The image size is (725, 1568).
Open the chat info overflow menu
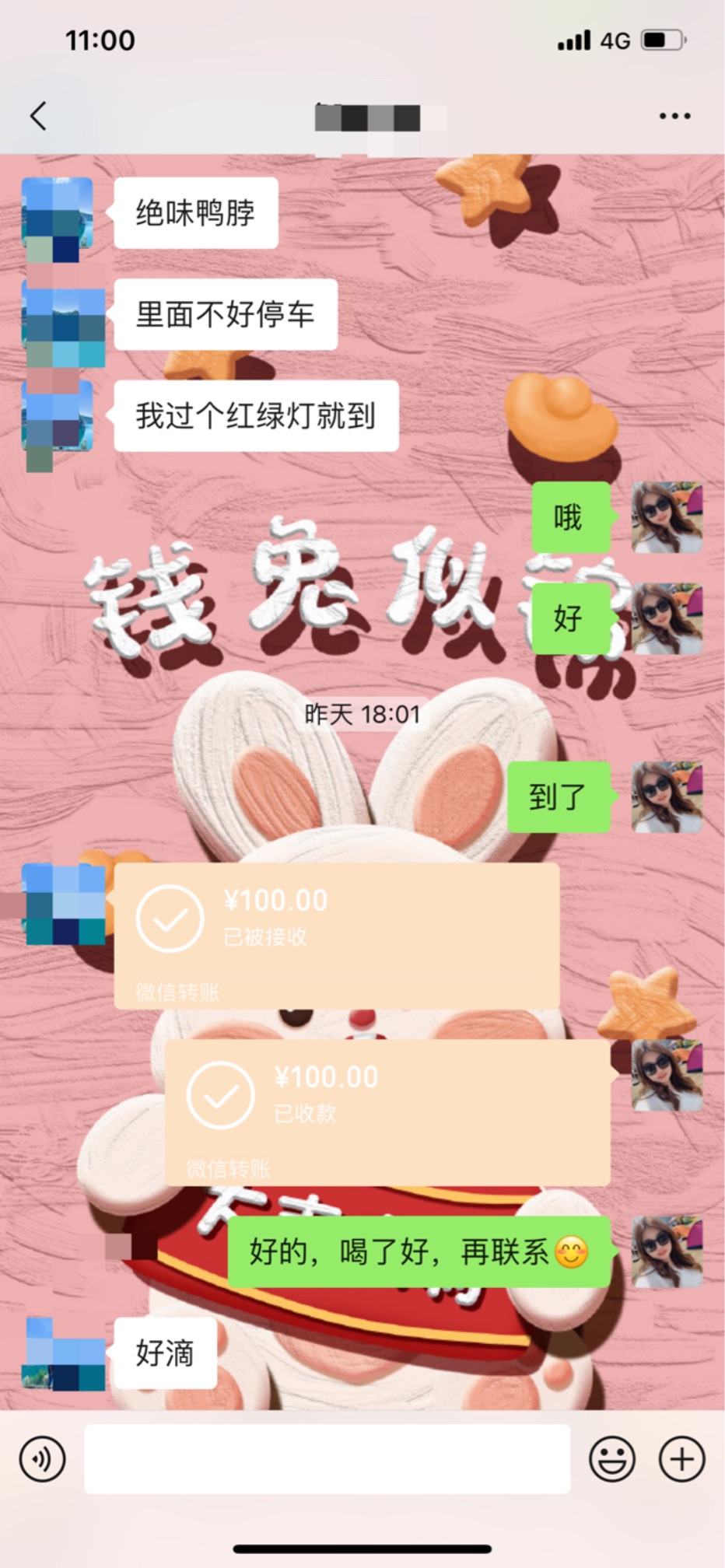[x=674, y=116]
